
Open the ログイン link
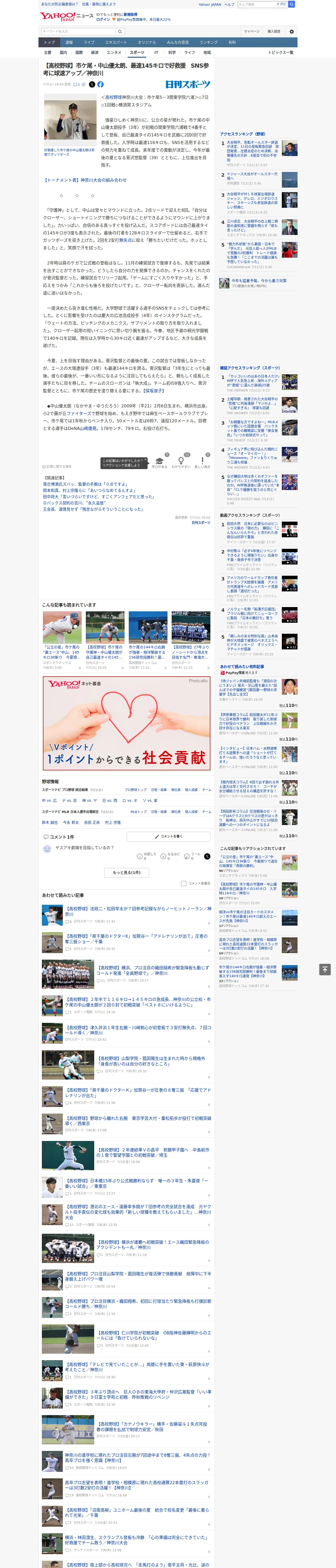(x=103, y=20)
